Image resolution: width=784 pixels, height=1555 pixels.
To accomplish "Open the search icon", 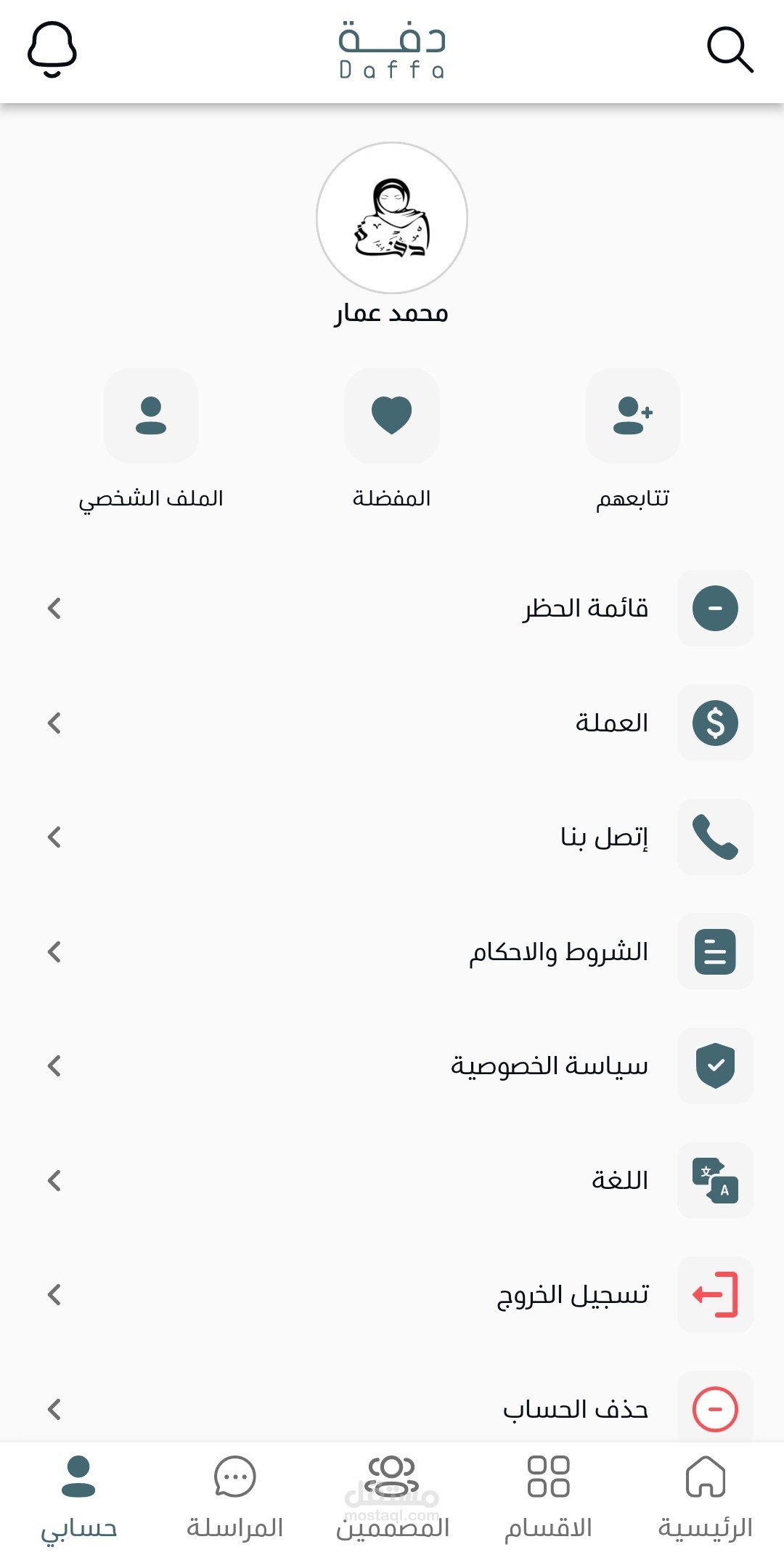I will coord(730,50).
